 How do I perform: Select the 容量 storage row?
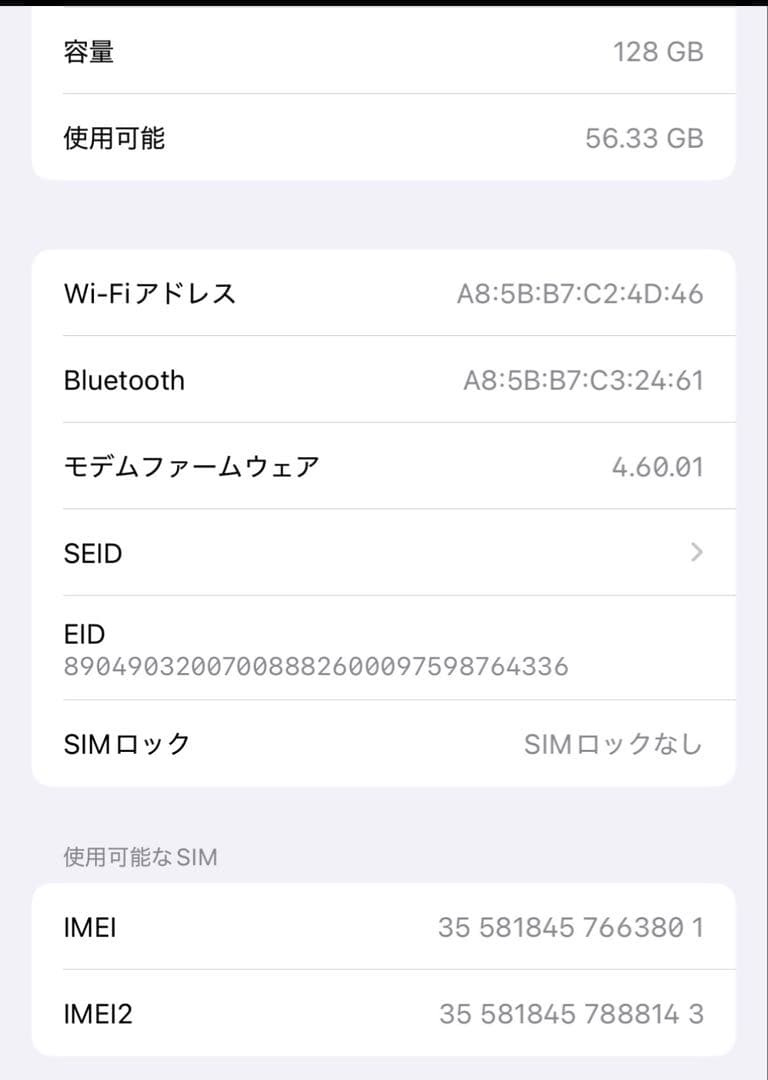click(384, 51)
